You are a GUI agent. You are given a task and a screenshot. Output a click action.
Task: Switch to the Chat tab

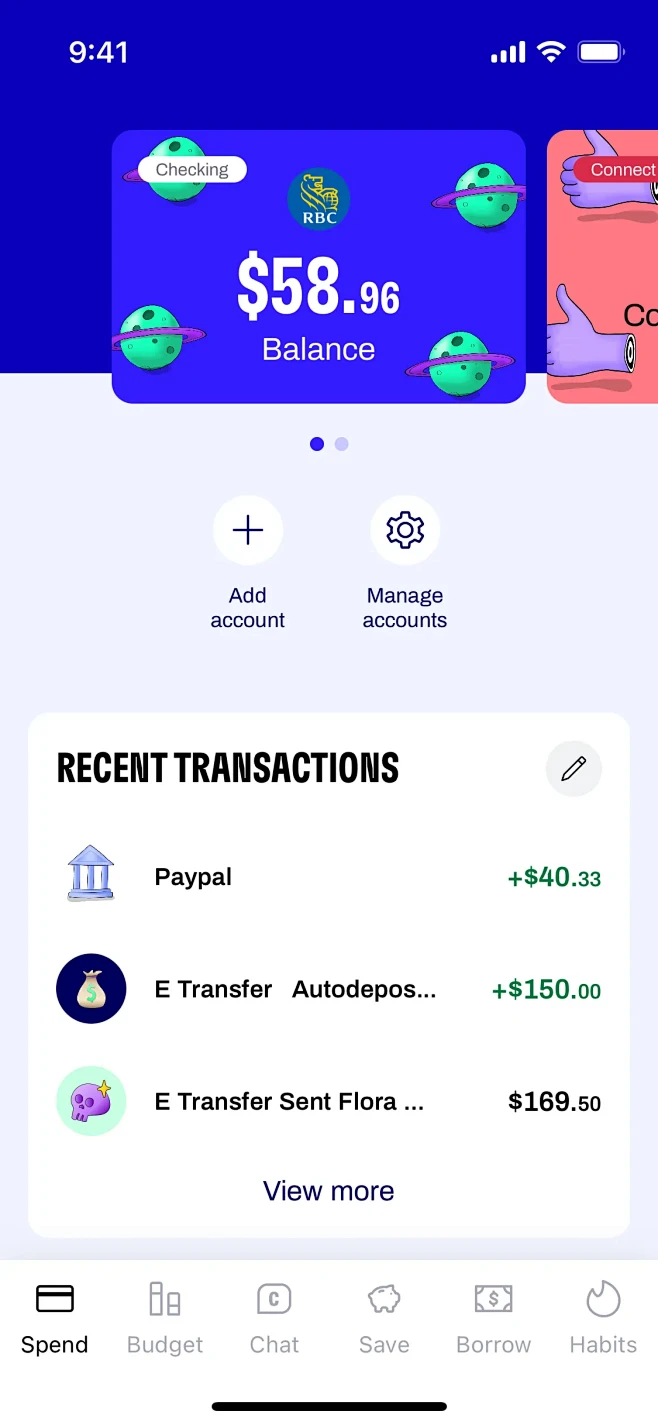274,1318
